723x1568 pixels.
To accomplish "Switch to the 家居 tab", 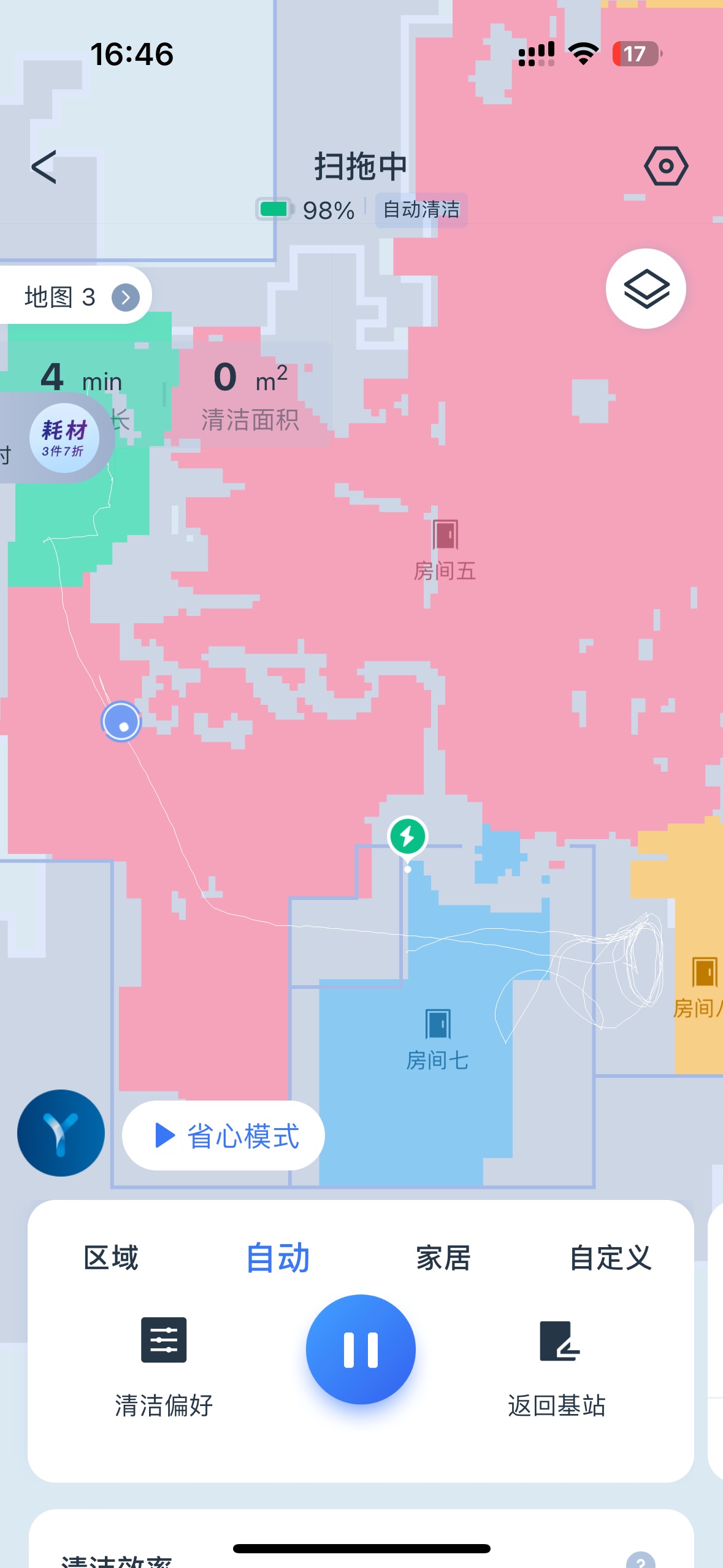I will point(443,1258).
